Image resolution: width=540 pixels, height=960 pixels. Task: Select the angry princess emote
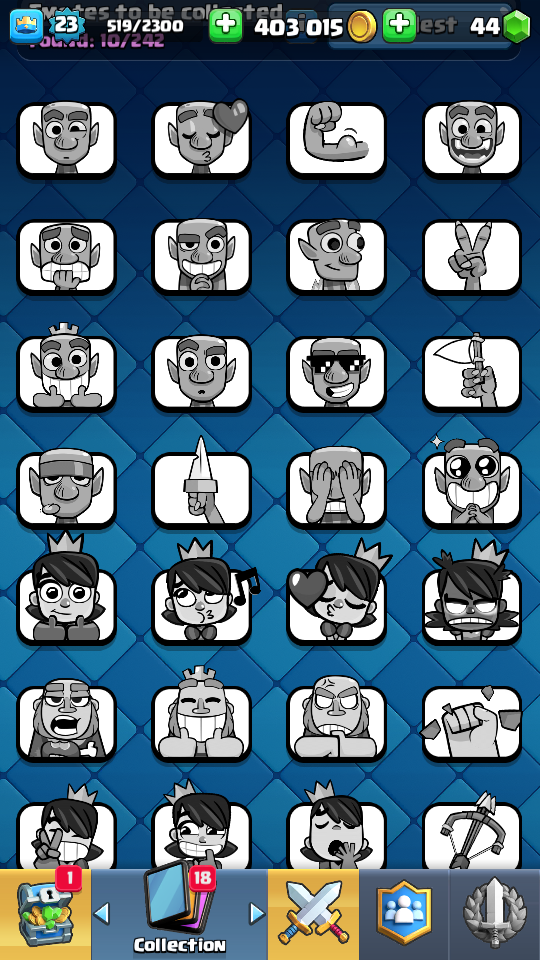tap(472, 603)
